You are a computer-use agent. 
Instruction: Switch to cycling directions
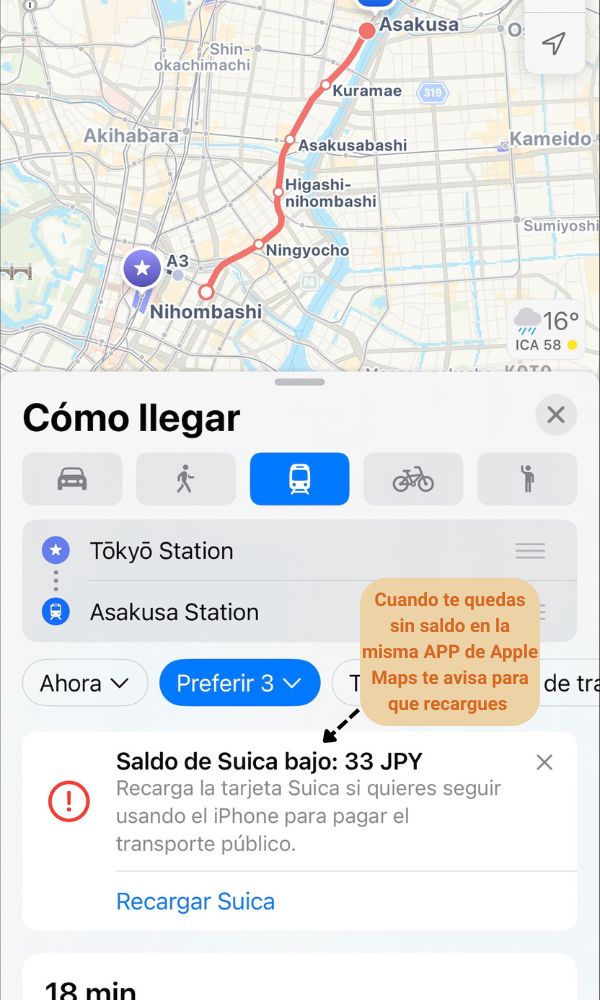pyautogui.click(x=413, y=479)
